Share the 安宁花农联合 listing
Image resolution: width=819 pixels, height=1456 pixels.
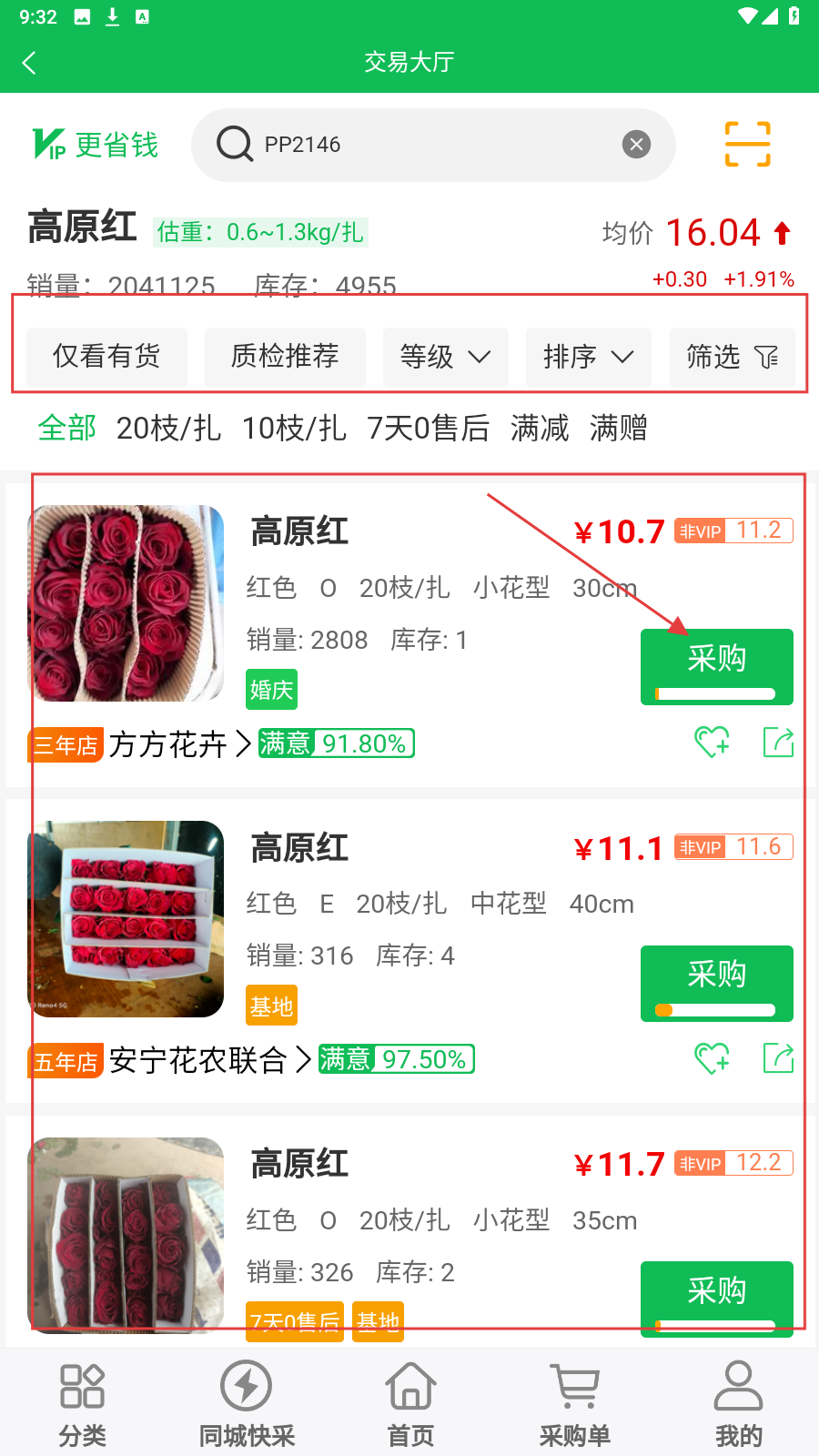778,1058
